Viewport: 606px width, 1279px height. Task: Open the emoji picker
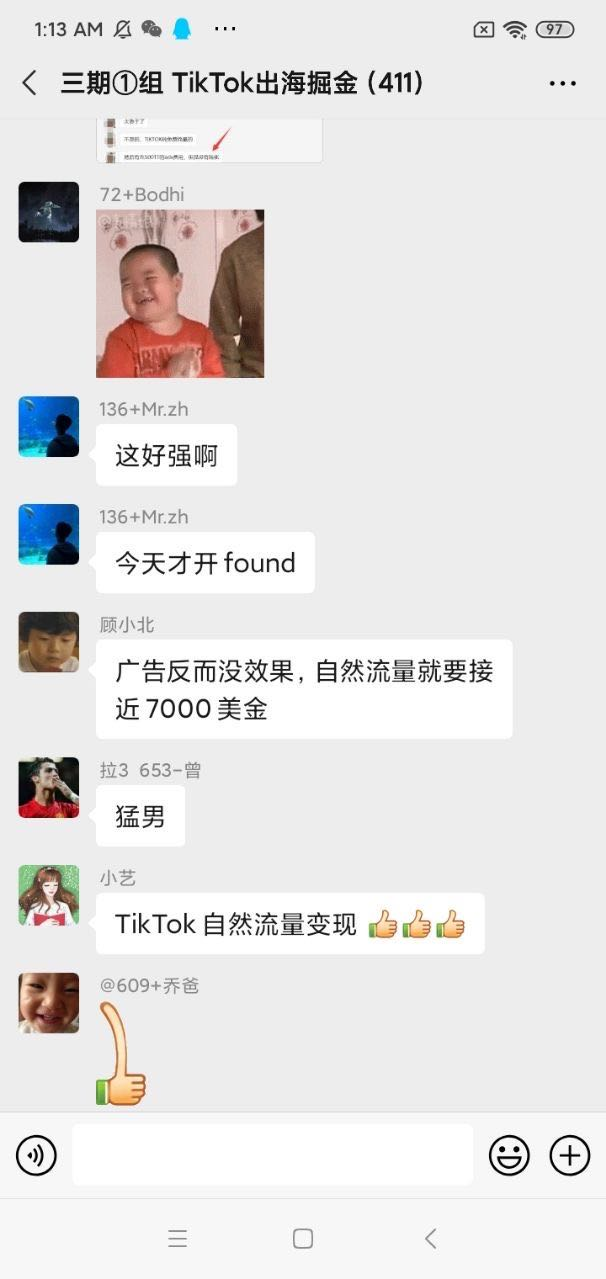509,1156
